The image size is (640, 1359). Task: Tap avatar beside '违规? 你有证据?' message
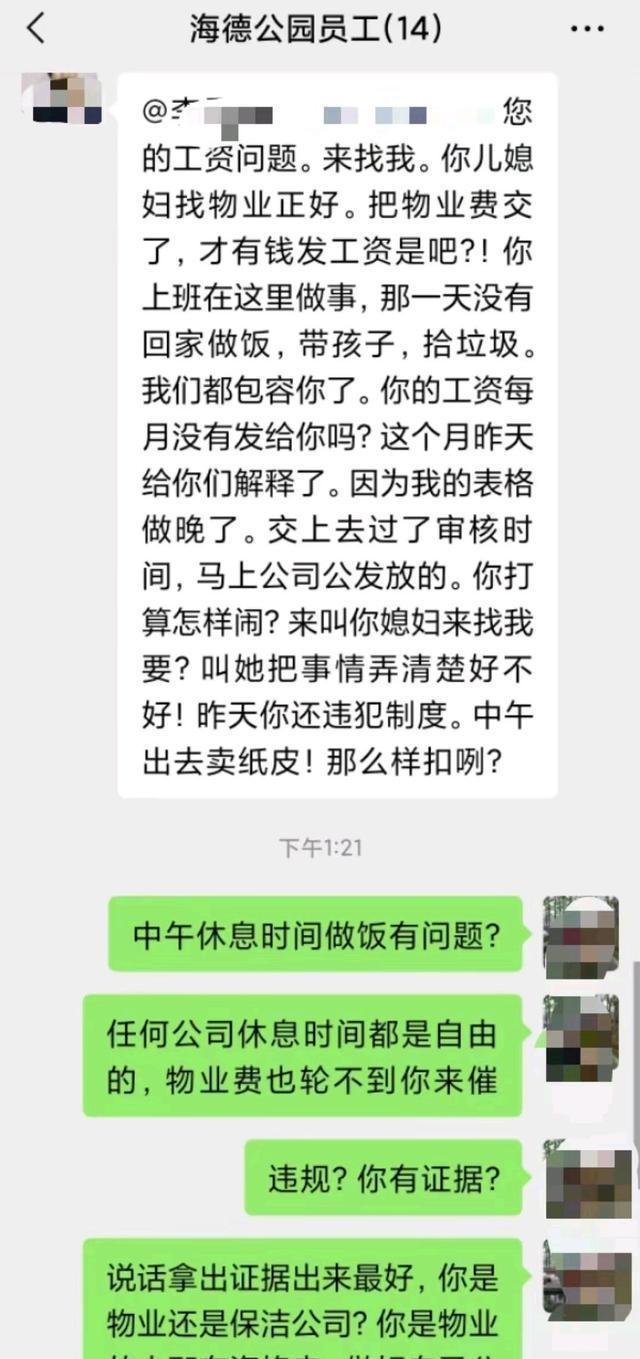point(580,1183)
